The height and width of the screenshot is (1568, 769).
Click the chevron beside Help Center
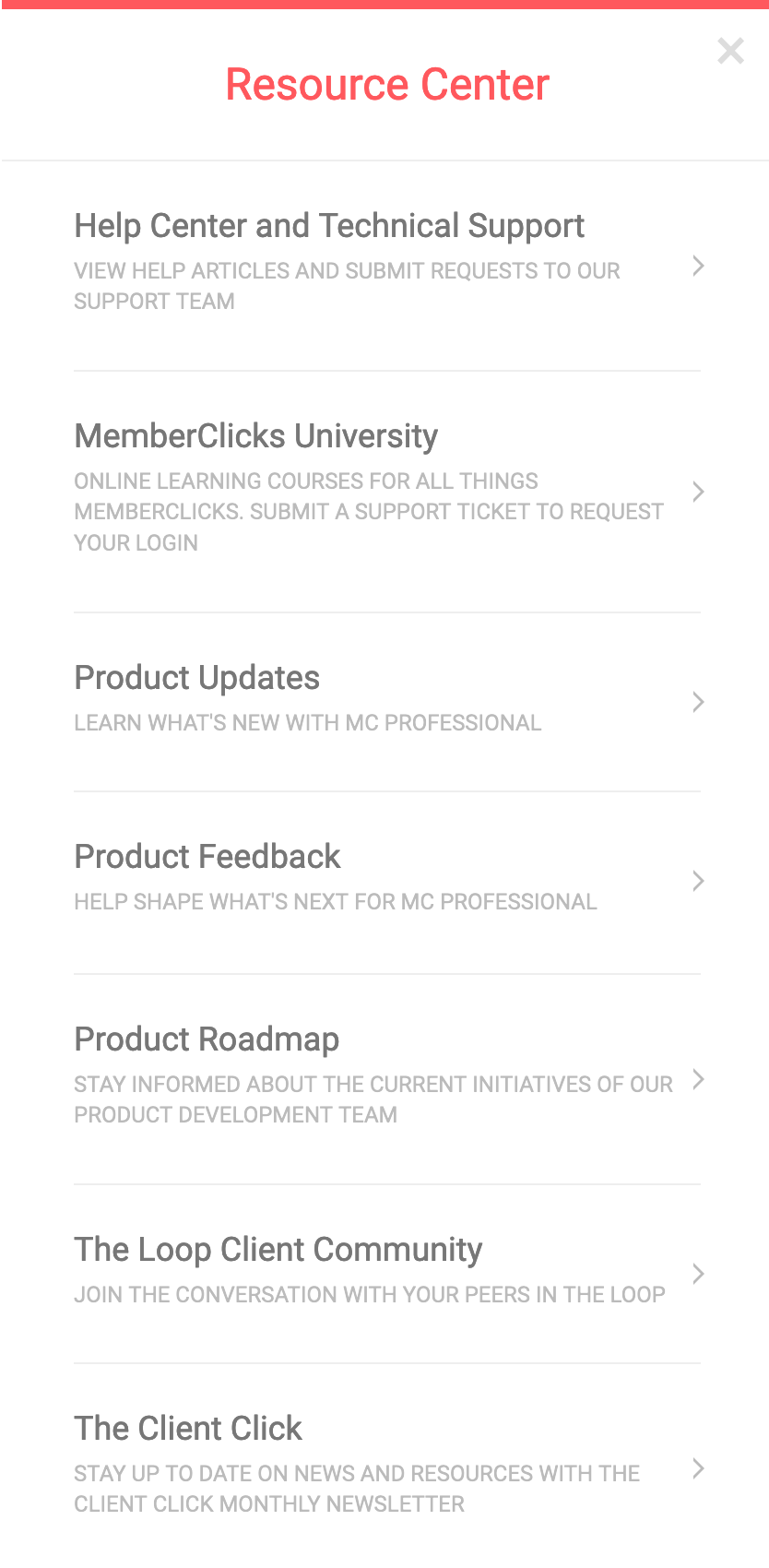click(x=698, y=267)
